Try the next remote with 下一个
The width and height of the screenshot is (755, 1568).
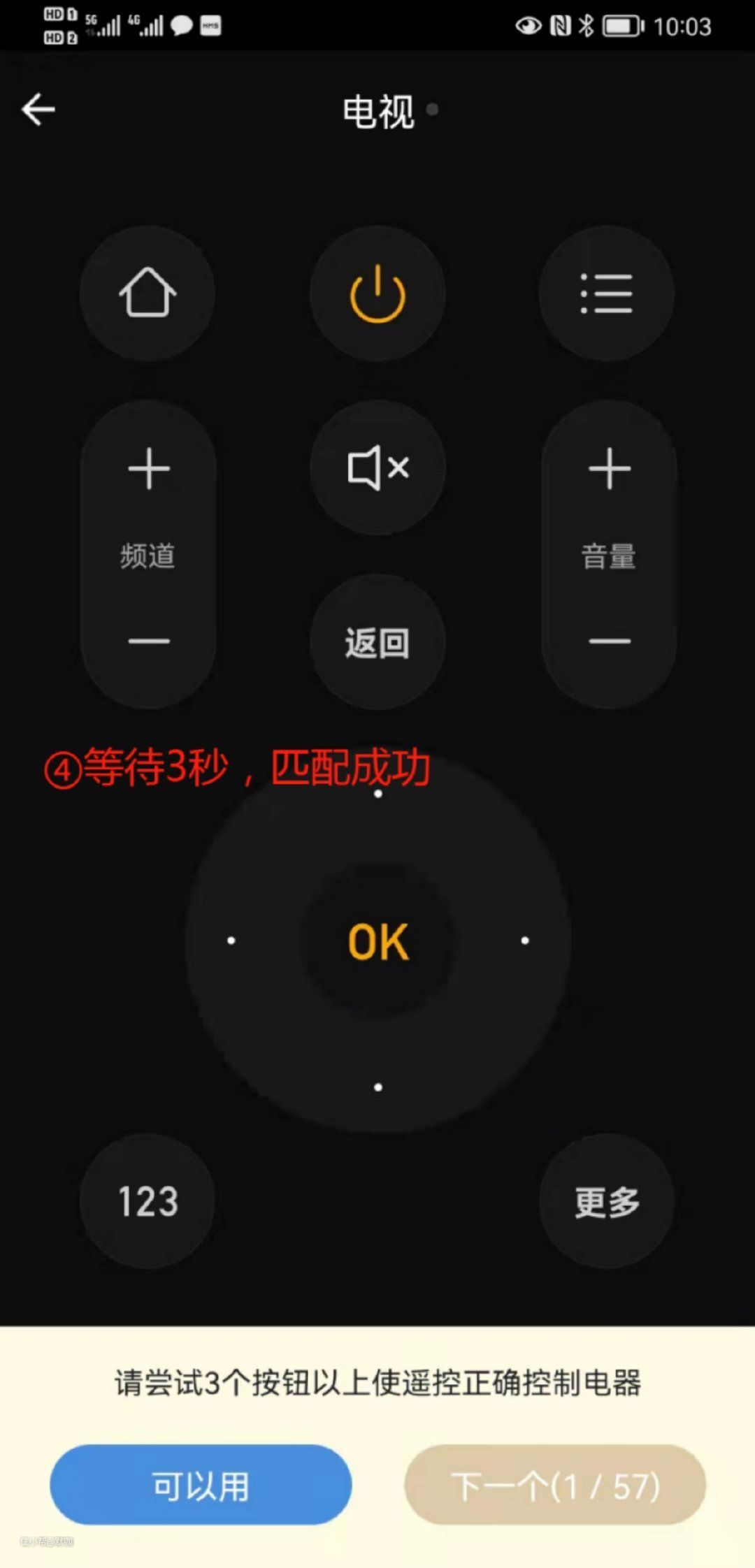tap(554, 1485)
